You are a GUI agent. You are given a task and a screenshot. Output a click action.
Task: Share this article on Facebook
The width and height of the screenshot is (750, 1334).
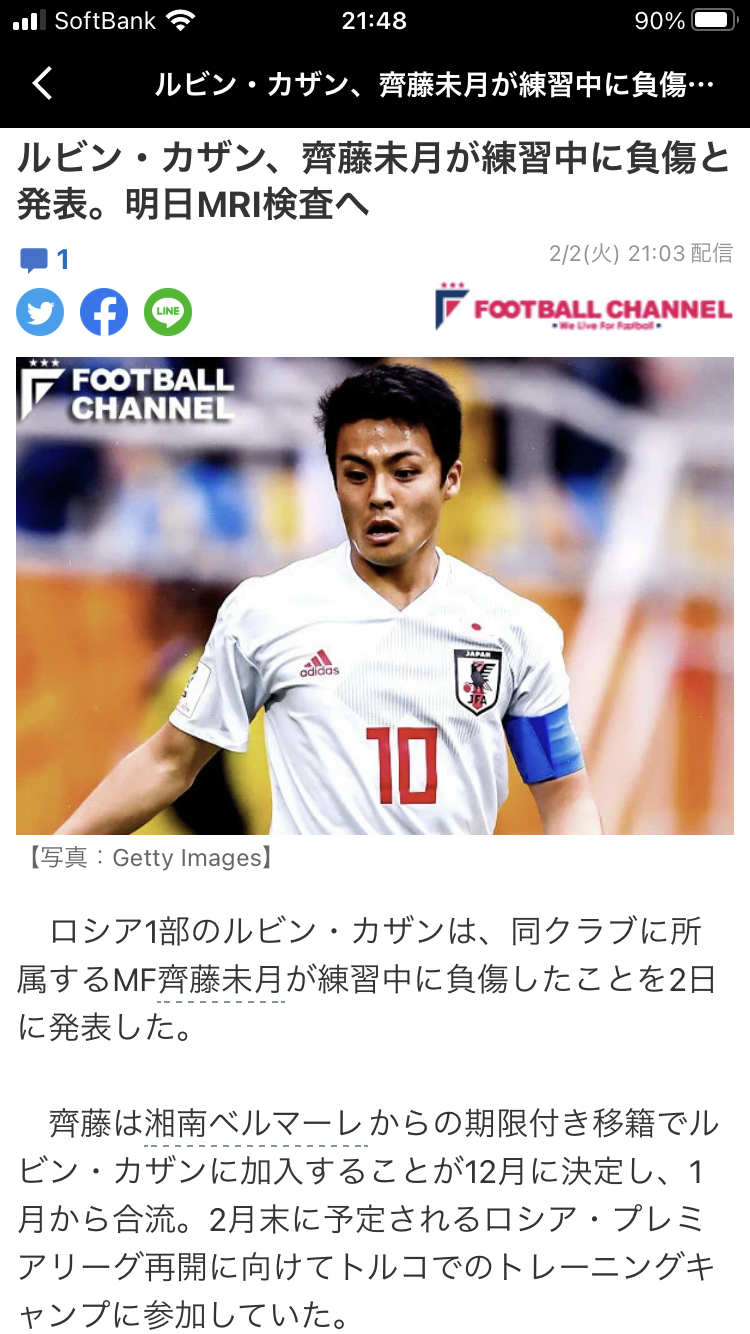click(104, 313)
